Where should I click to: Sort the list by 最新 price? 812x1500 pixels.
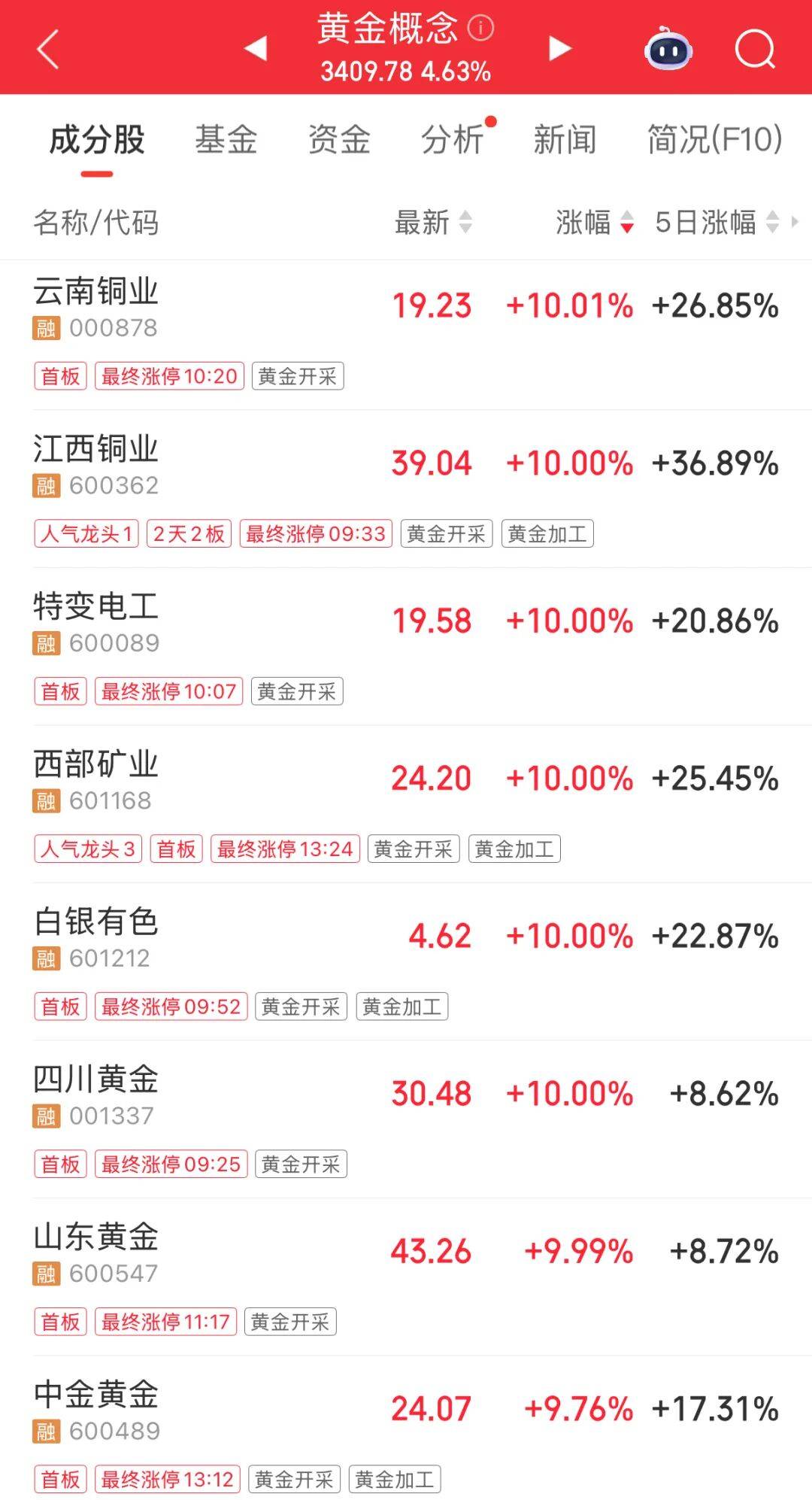[x=433, y=223]
